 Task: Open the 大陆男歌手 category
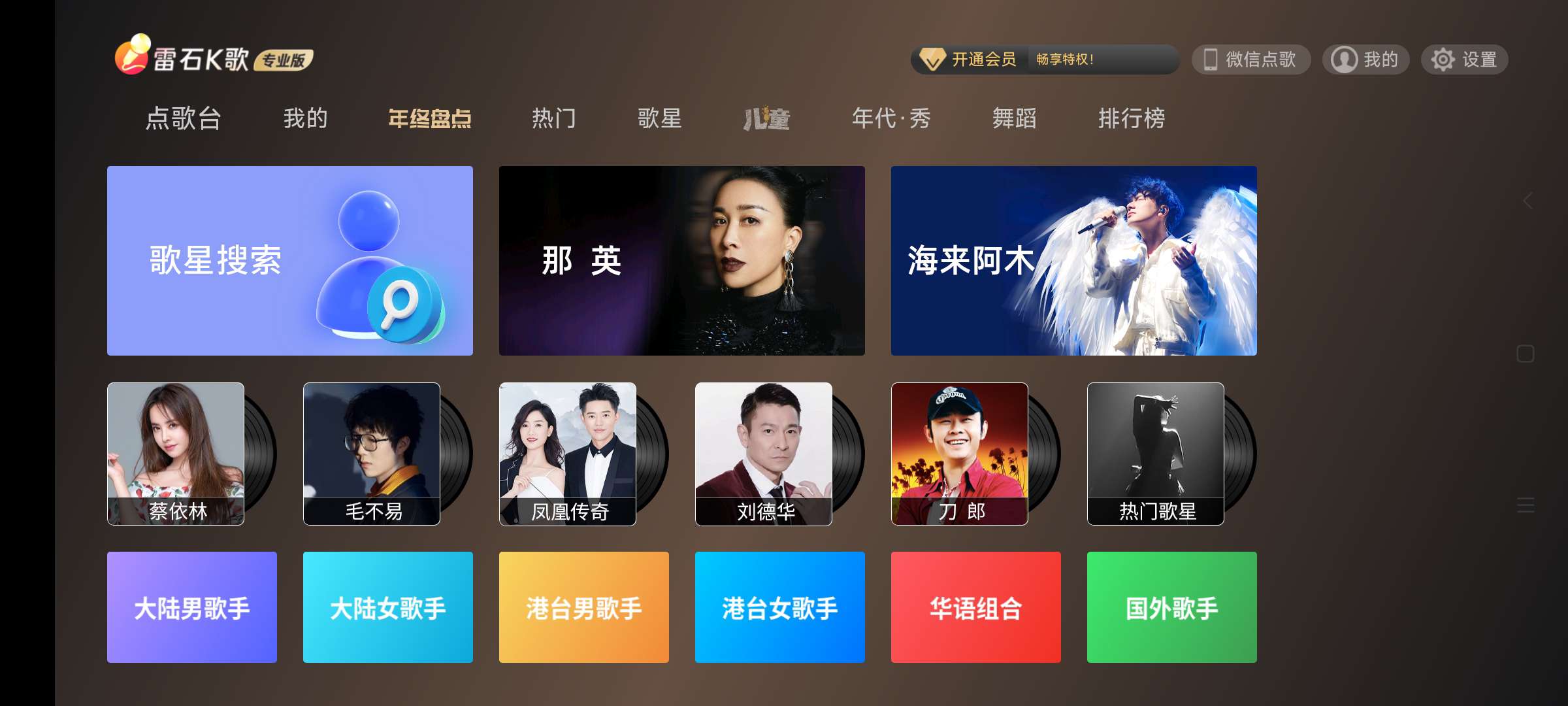click(x=191, y=607)
